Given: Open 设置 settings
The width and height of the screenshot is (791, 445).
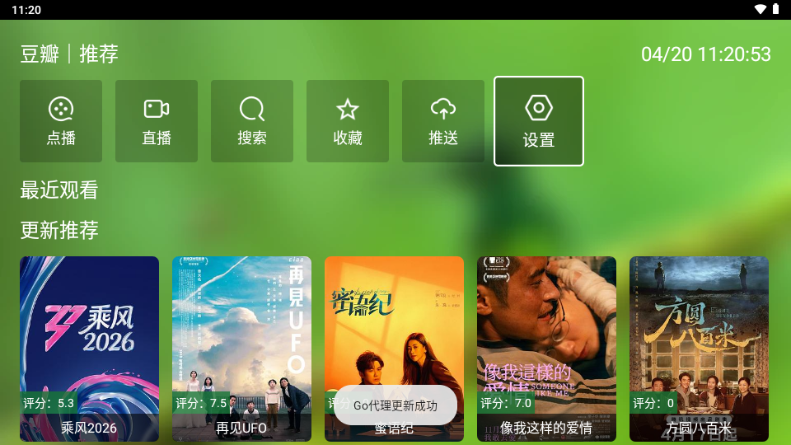Looking at the screenshot, I should coord(538,121).
